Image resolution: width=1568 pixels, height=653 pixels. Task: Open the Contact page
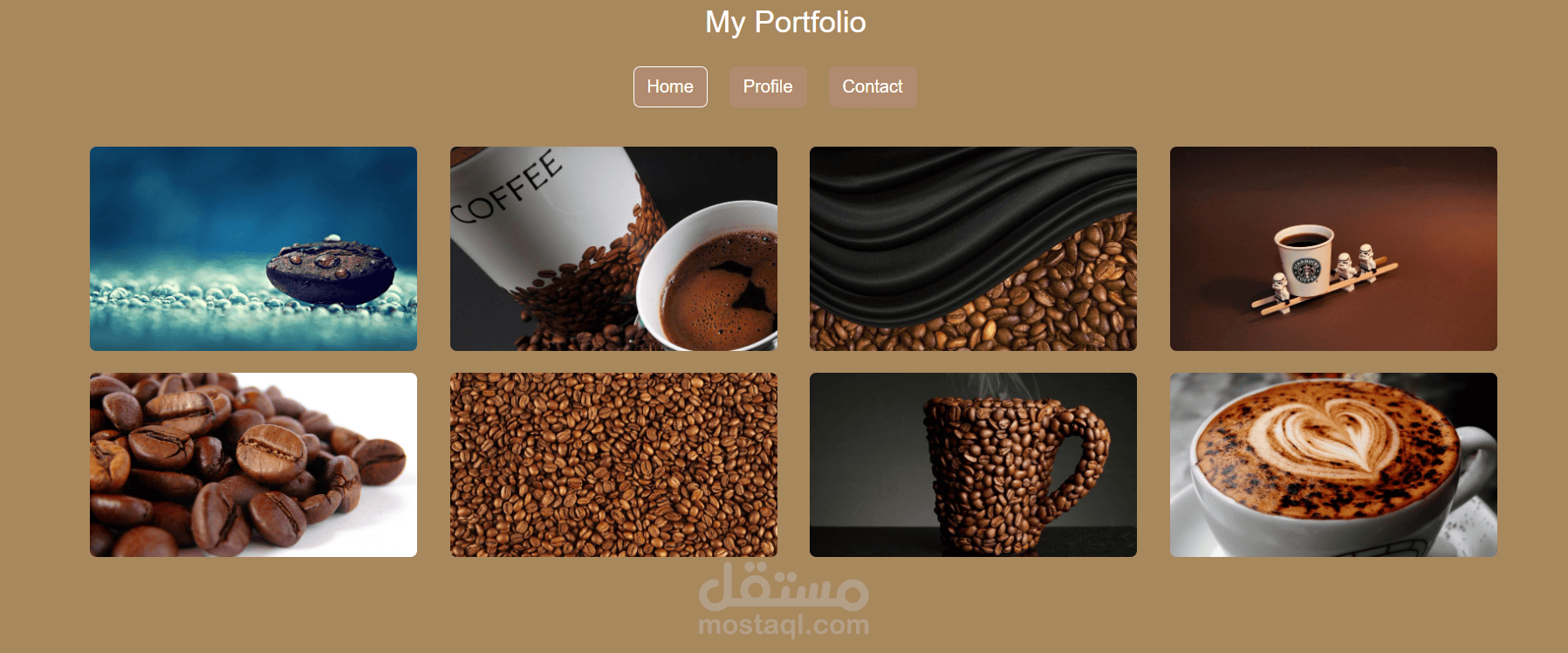point(873,86)
